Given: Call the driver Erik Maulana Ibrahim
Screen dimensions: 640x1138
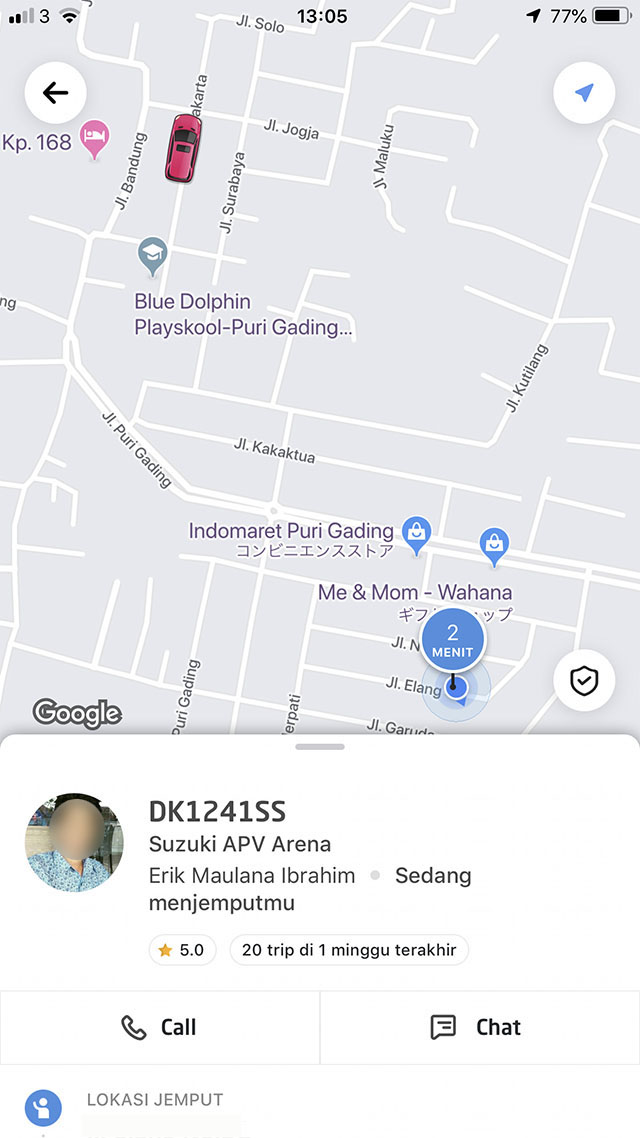Looking at the screenshot, I should [x=160, y=1027].
